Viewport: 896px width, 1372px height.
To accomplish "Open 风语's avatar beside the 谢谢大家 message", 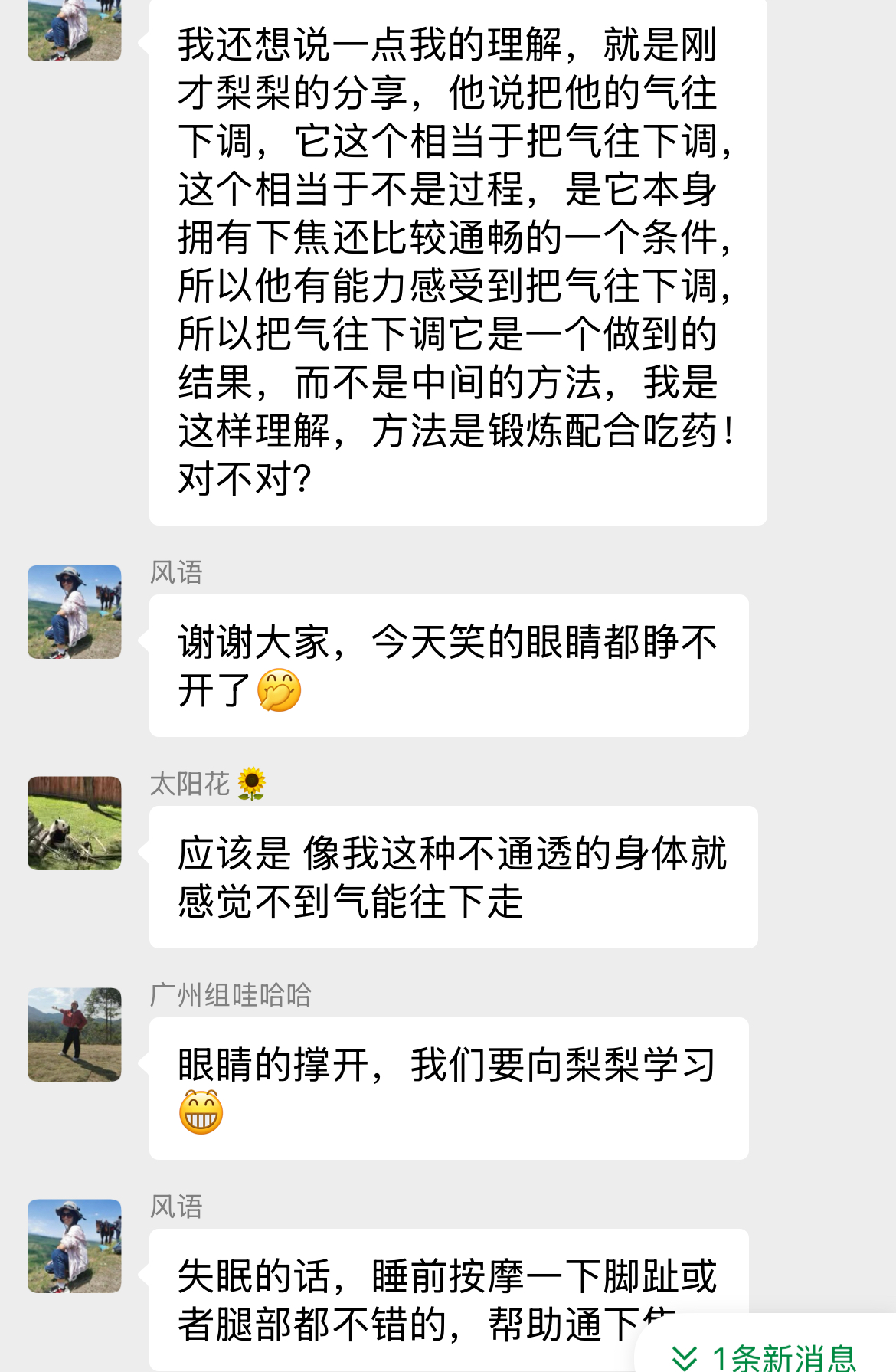I will (74, 611).
